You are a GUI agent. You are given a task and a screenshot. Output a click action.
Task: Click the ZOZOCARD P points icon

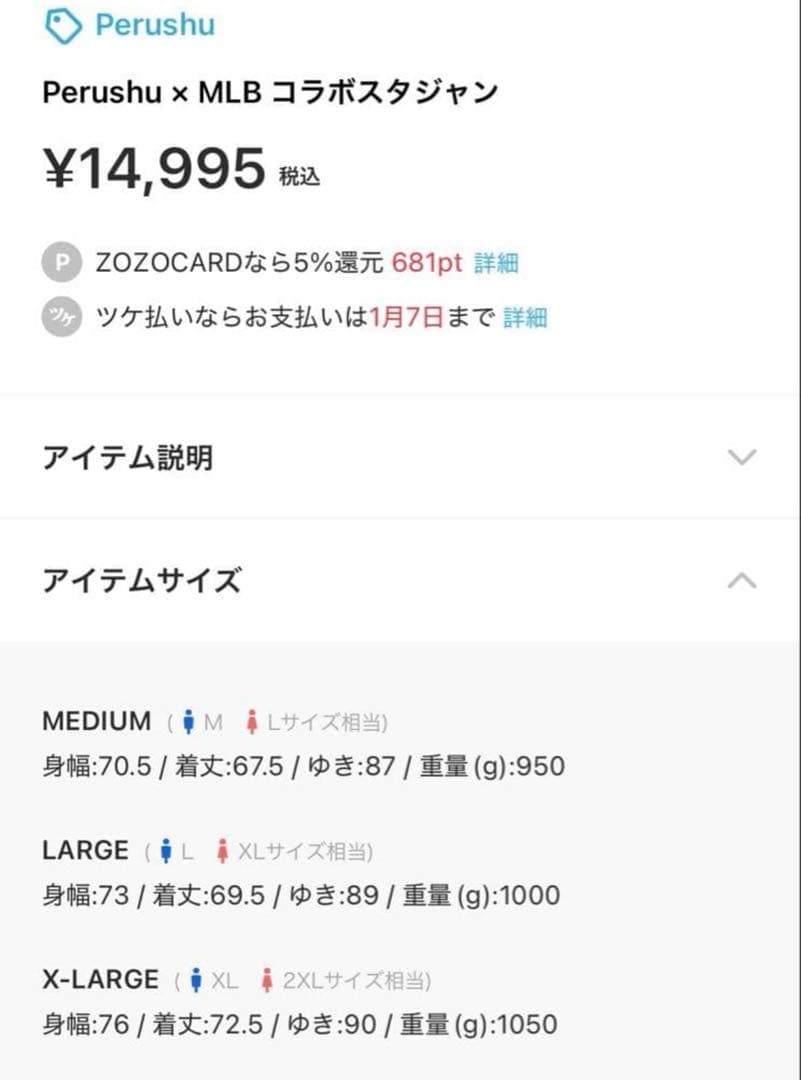click(x=61, y=262)
